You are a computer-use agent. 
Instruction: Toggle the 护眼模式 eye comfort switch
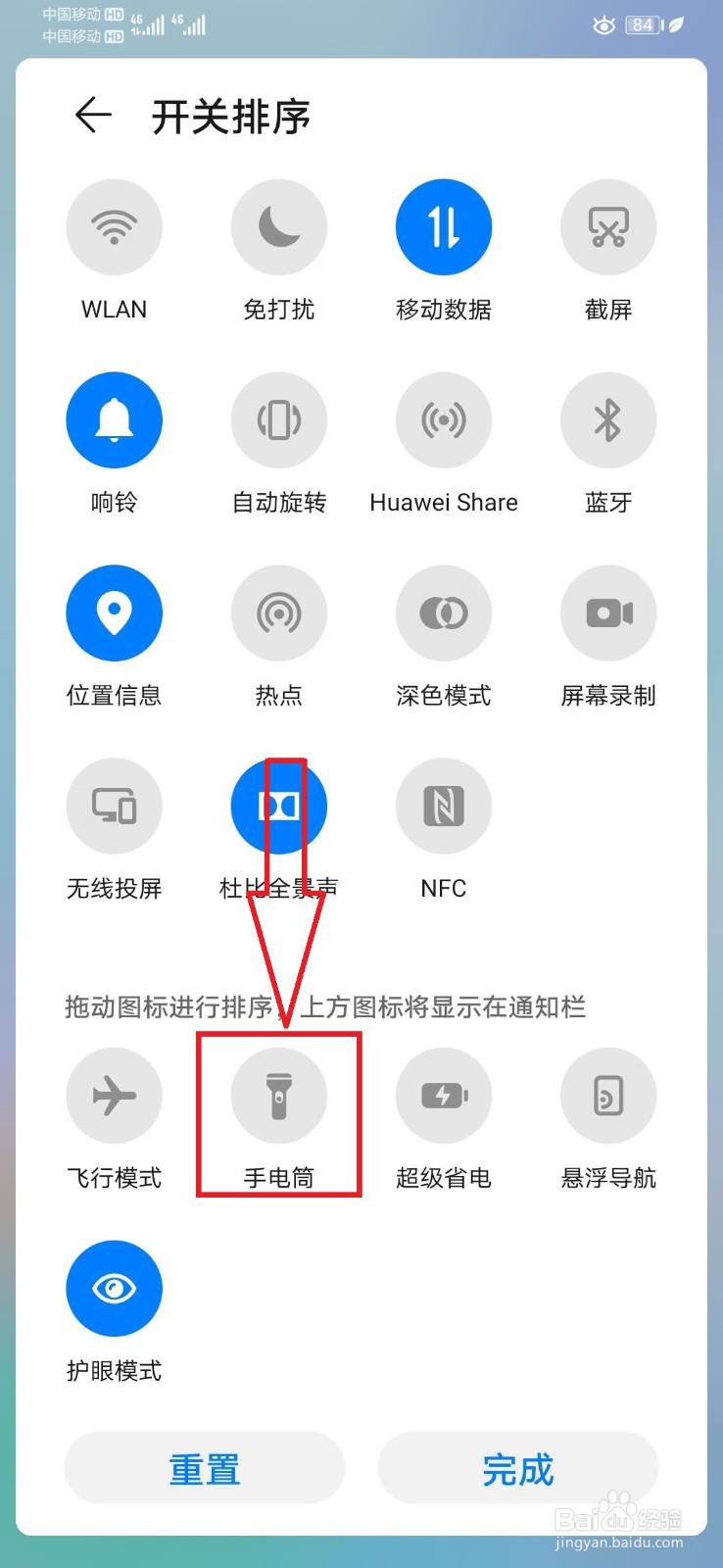coord(114,1289)
